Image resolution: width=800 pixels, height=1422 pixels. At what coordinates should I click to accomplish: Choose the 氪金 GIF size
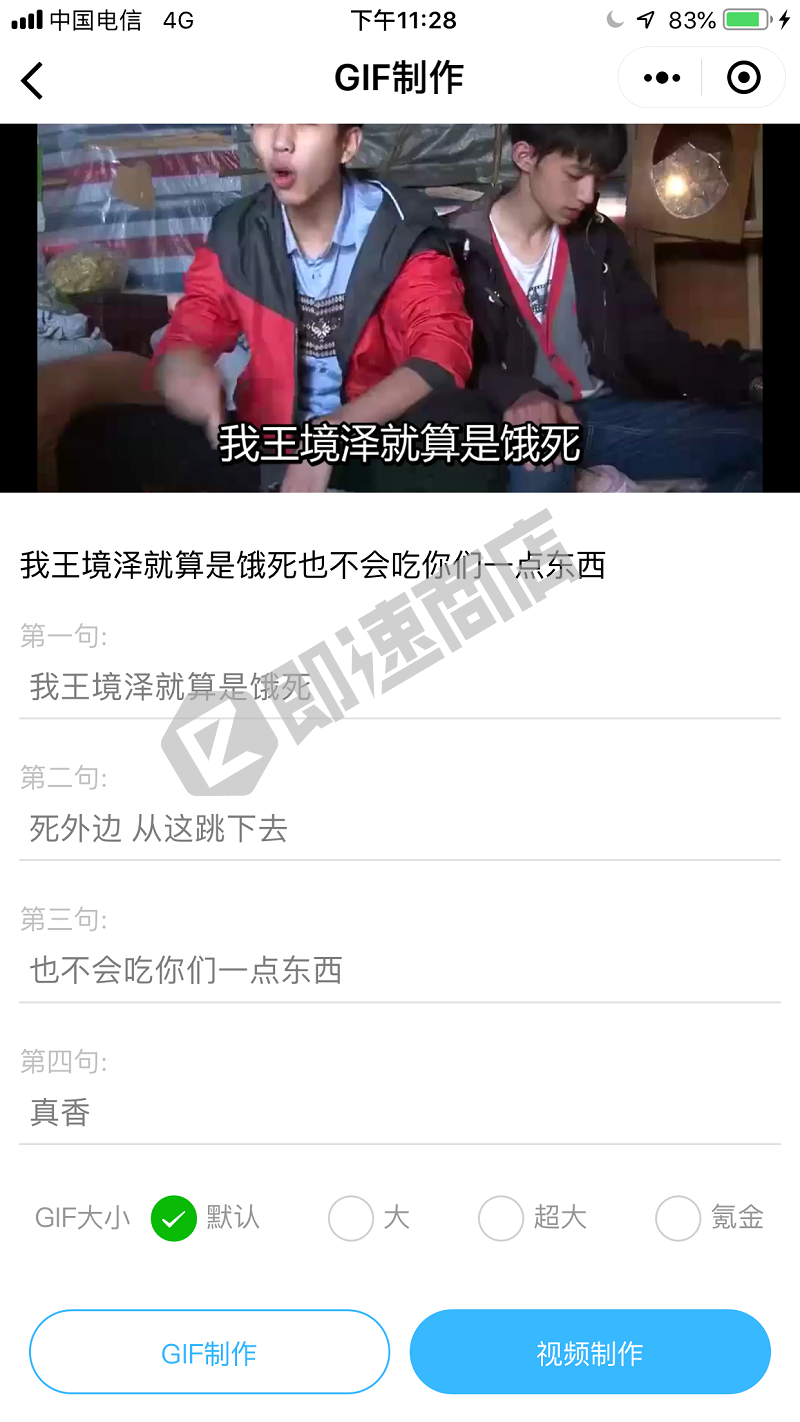(x=678, y=1218)
